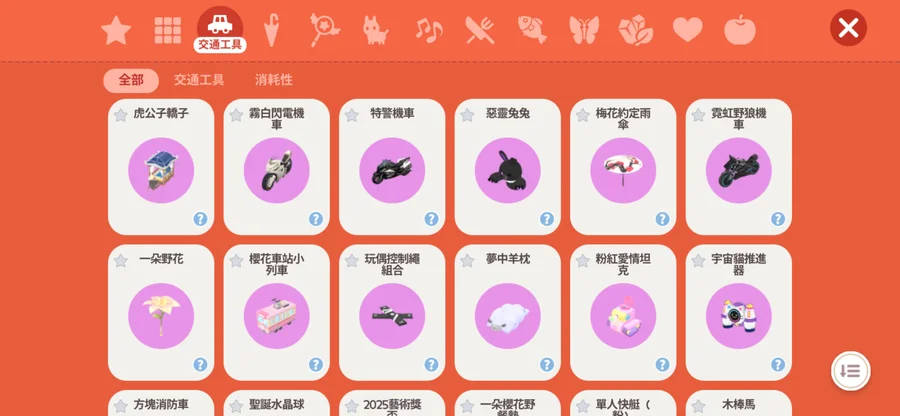Open the 虎公子轎子 item card
Screen dimensions: 900x416
(x=160, y=168)
